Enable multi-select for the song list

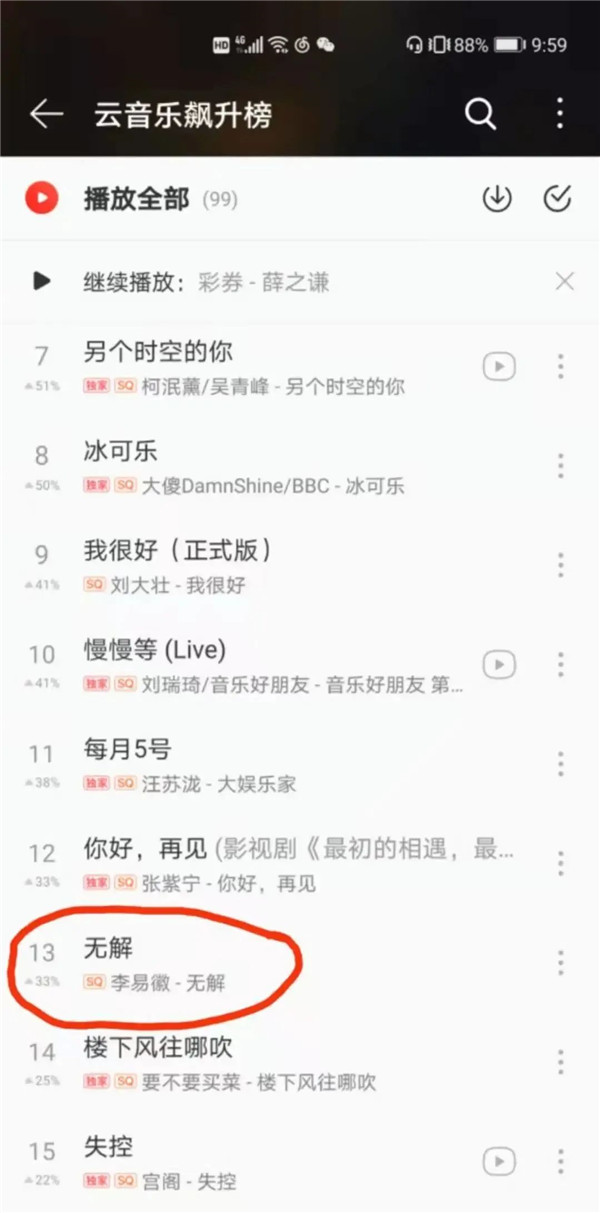(x=557, y=199)
